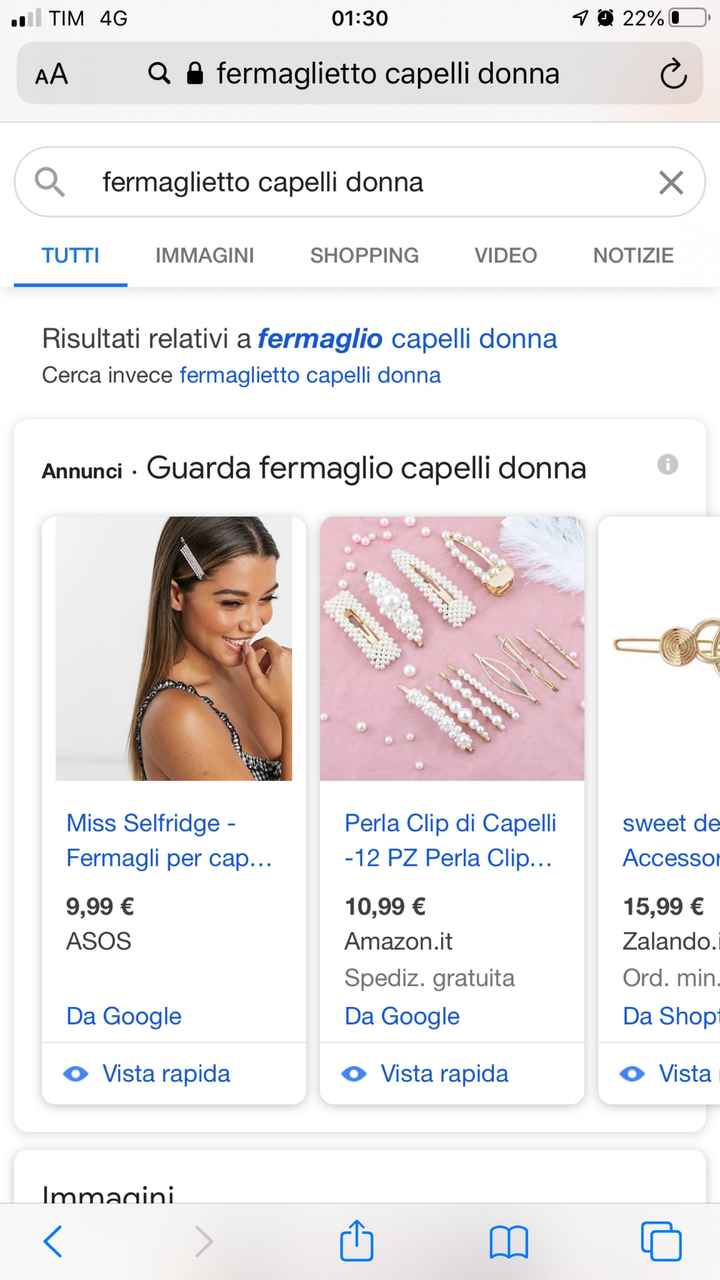Search instead for fermaglietto capelli donna

point(310,376)
